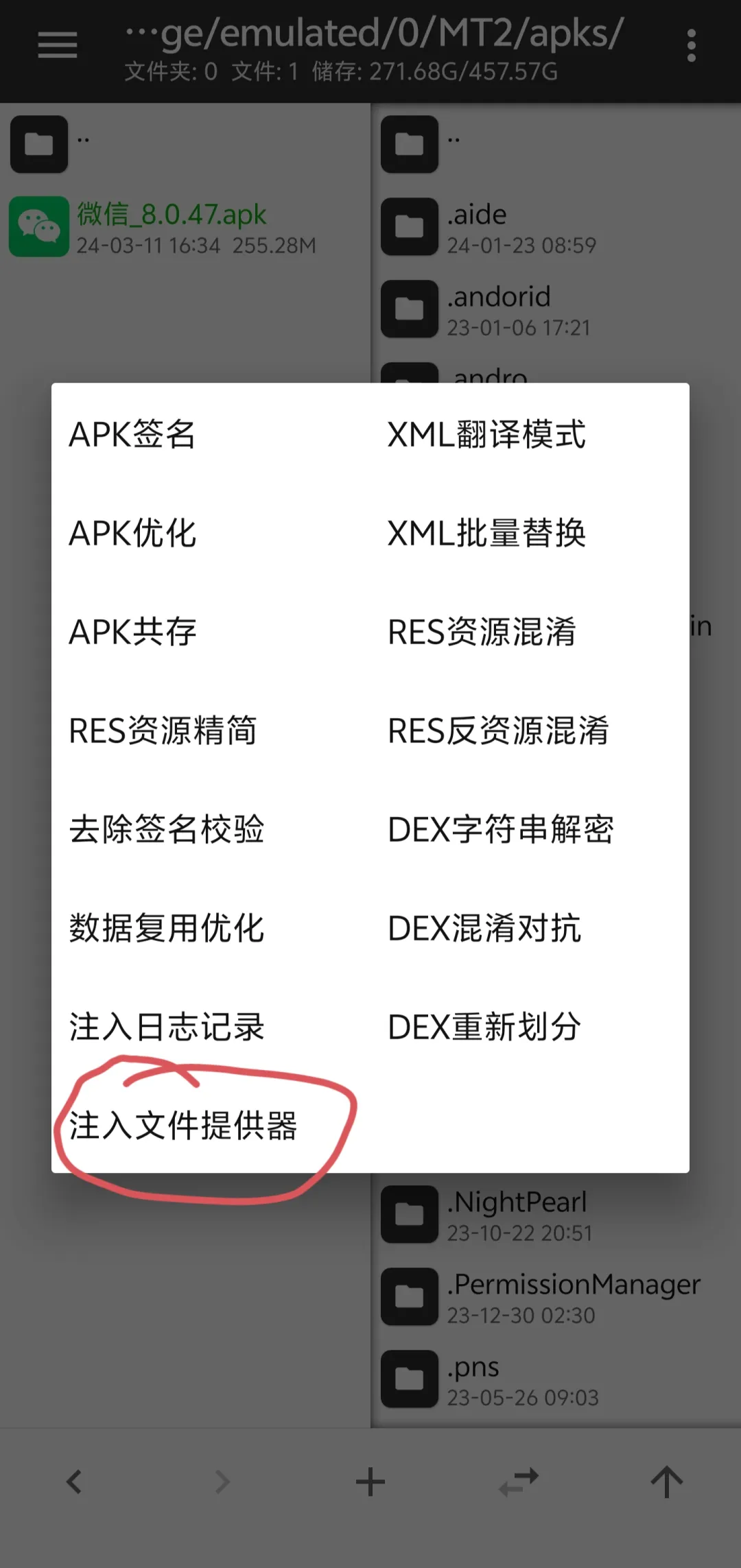Choose XML批量替换
This screenshot has height=1568, width=741.
tap(486, 534)
